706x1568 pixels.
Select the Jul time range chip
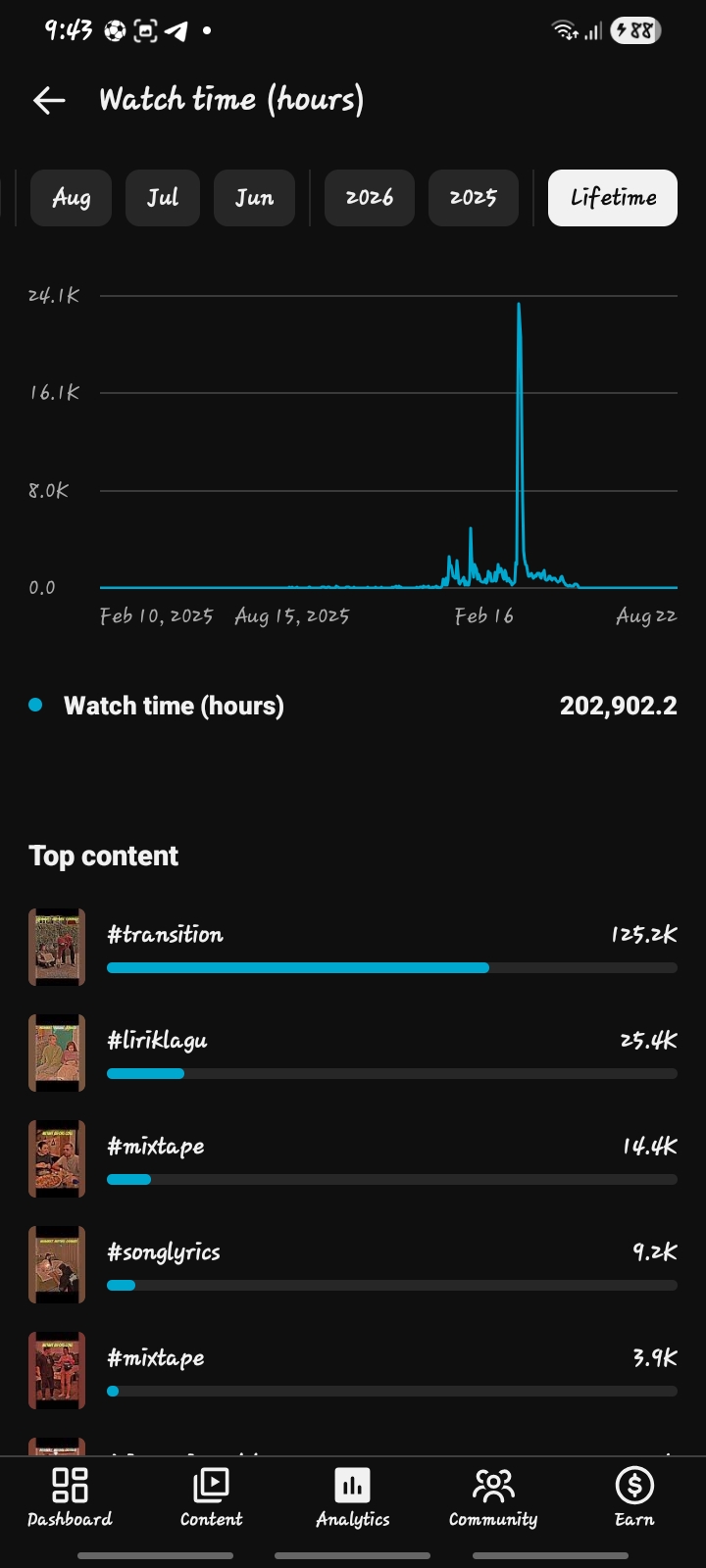coord(163,198)
